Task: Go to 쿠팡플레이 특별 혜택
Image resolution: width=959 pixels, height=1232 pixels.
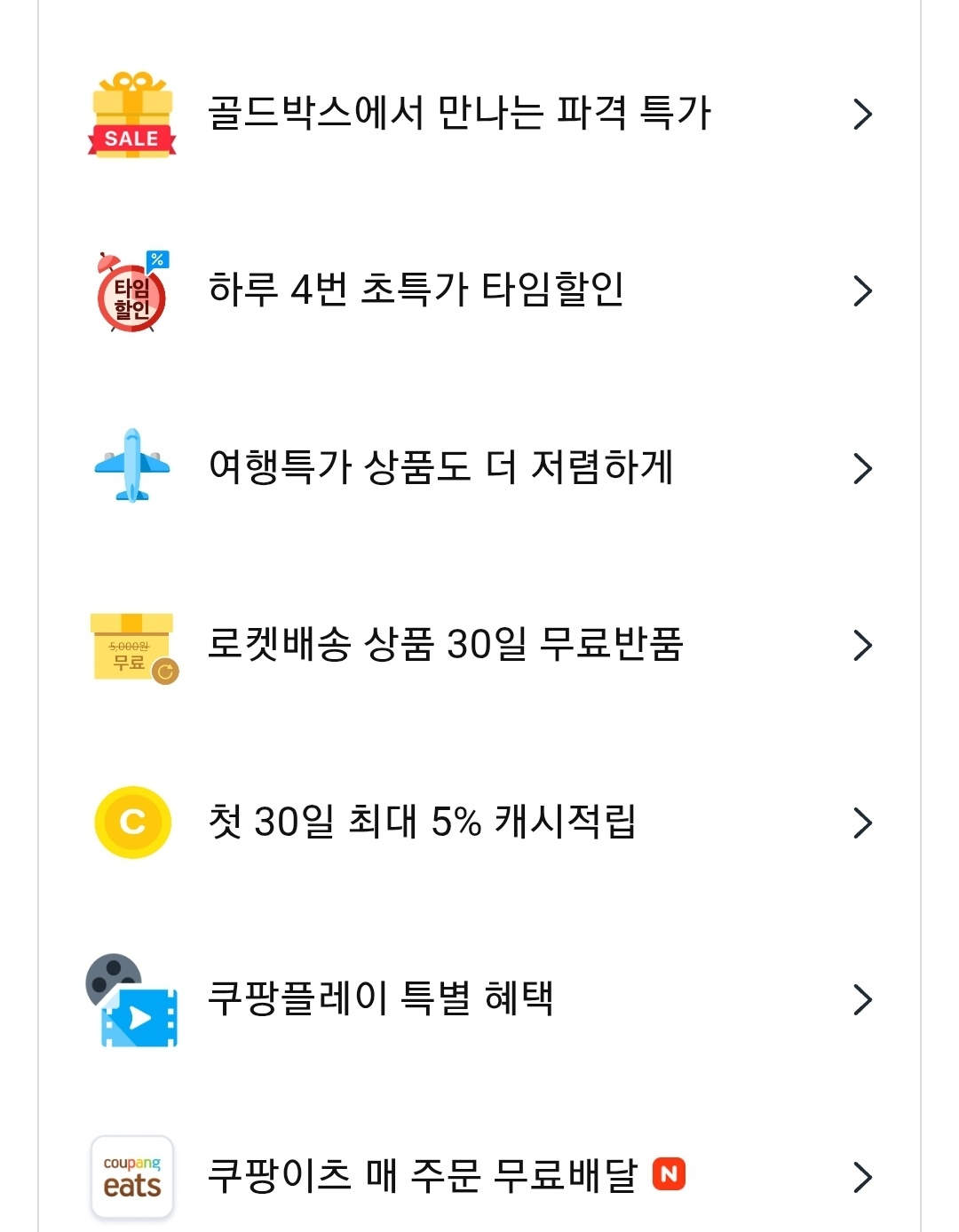Action: (479, 999)
